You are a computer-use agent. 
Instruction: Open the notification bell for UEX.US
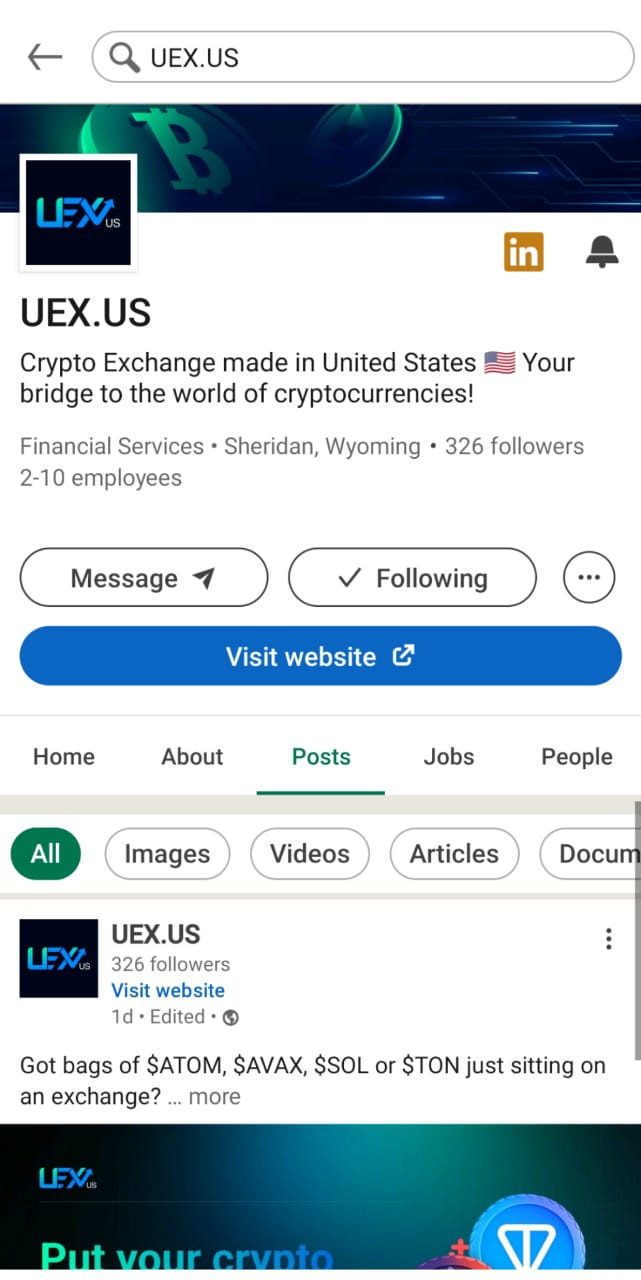[601, 252]
